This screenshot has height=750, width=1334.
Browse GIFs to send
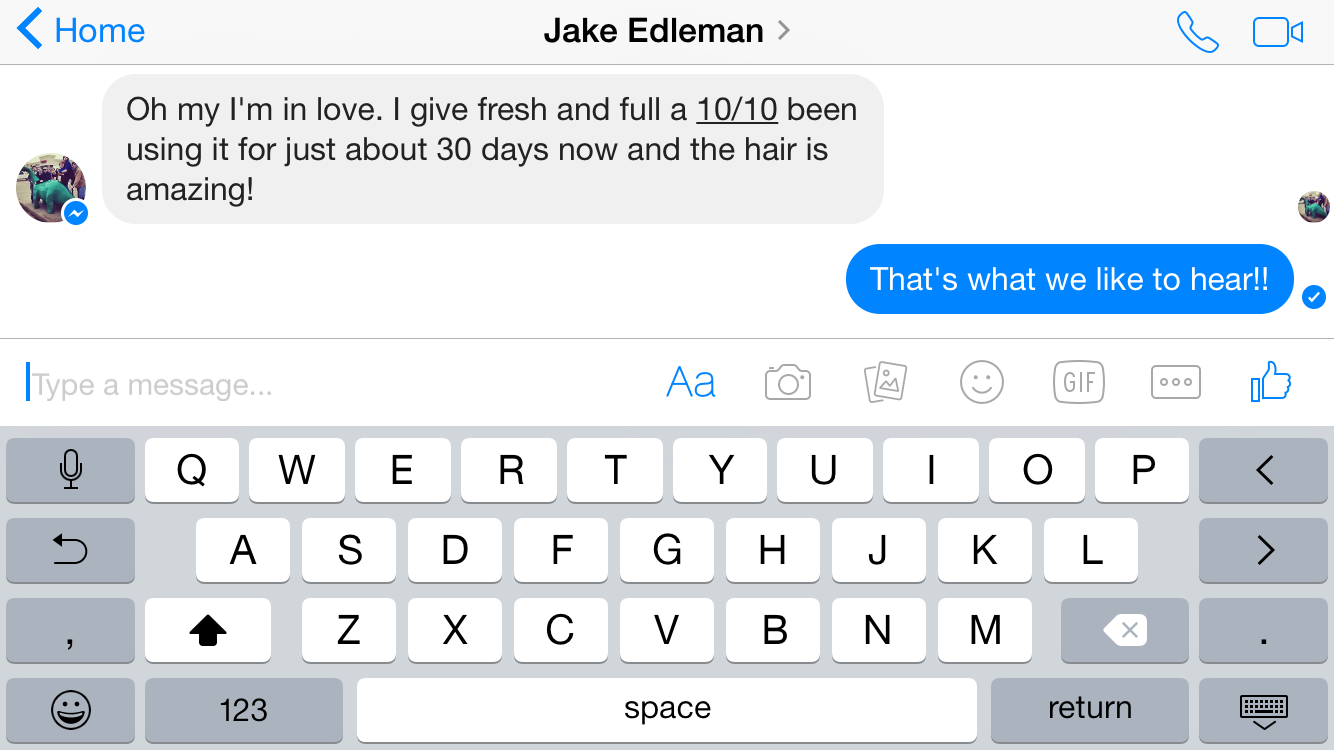[x=1078, y=382]
